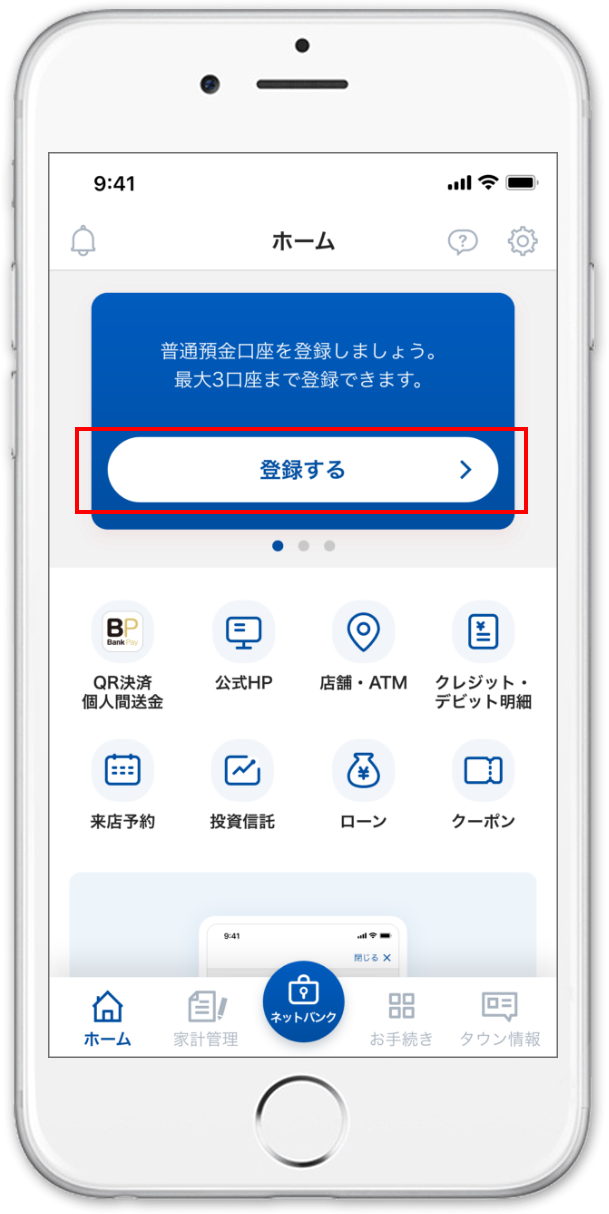The height and width of the screenshot is (1214, 609).
Task: Open 公式HP
Action: coord(243,647)
